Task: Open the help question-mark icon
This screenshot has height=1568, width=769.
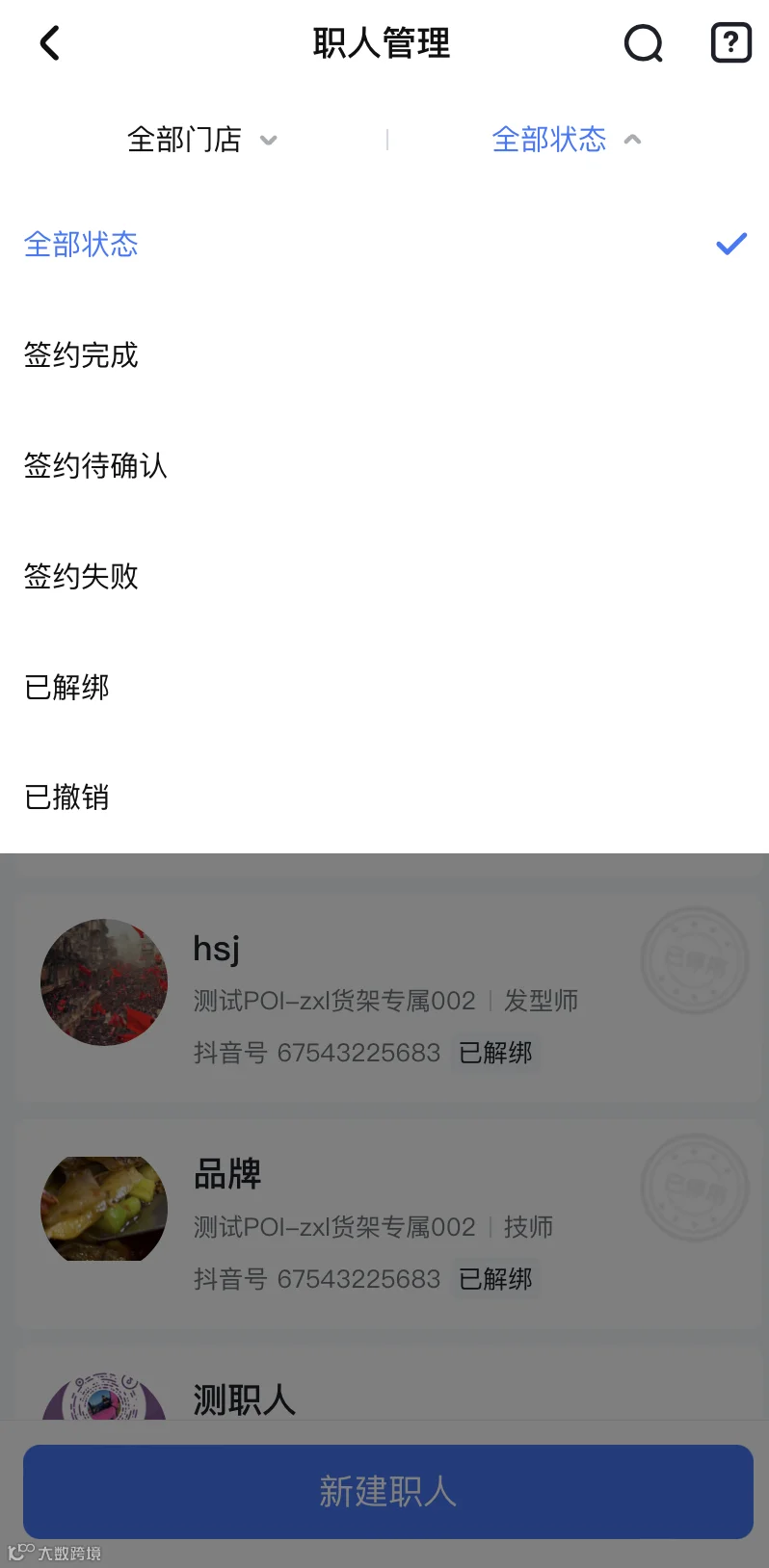Action: tap(730, 43)
